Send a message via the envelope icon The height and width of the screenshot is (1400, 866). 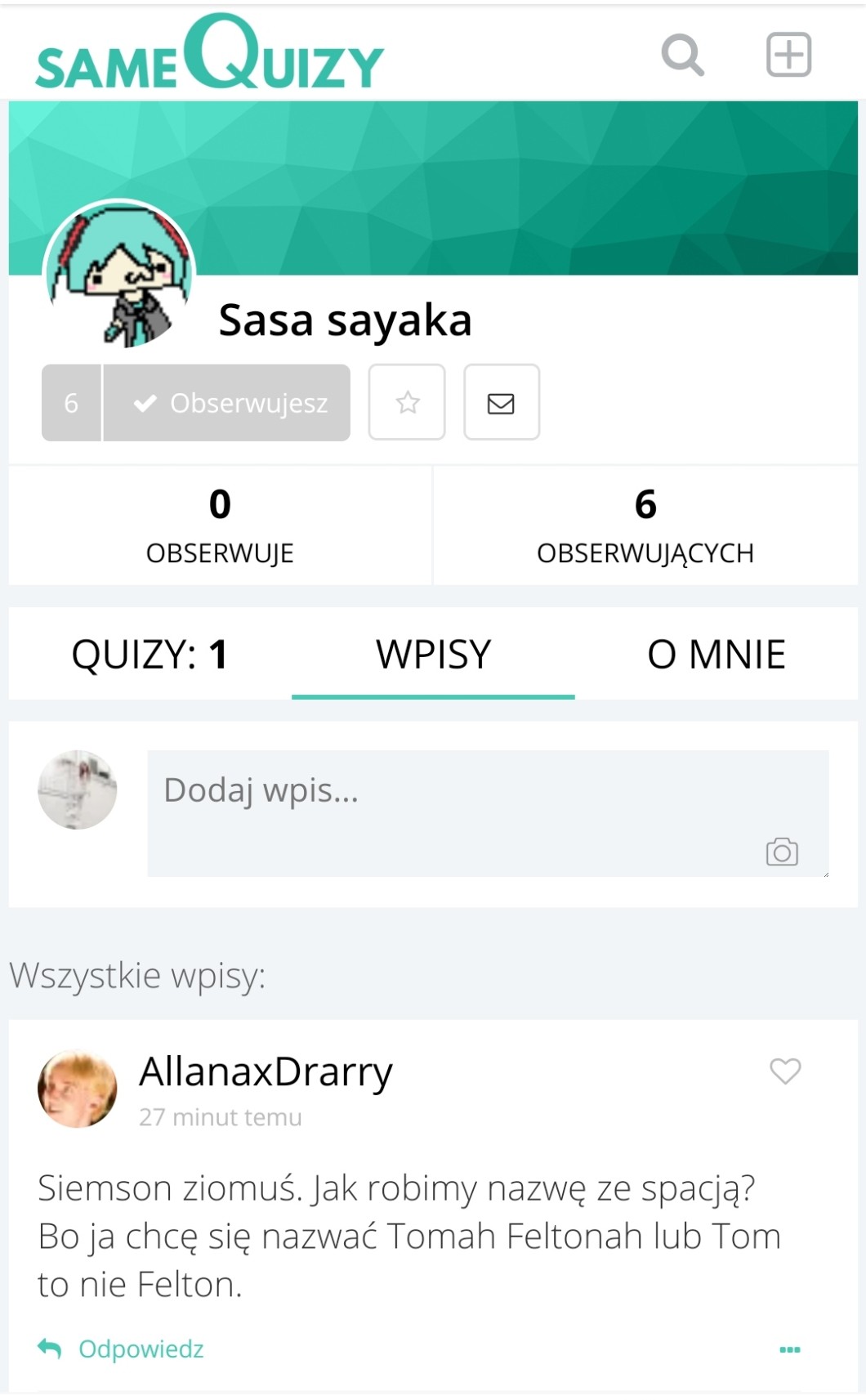pos(501,403)
